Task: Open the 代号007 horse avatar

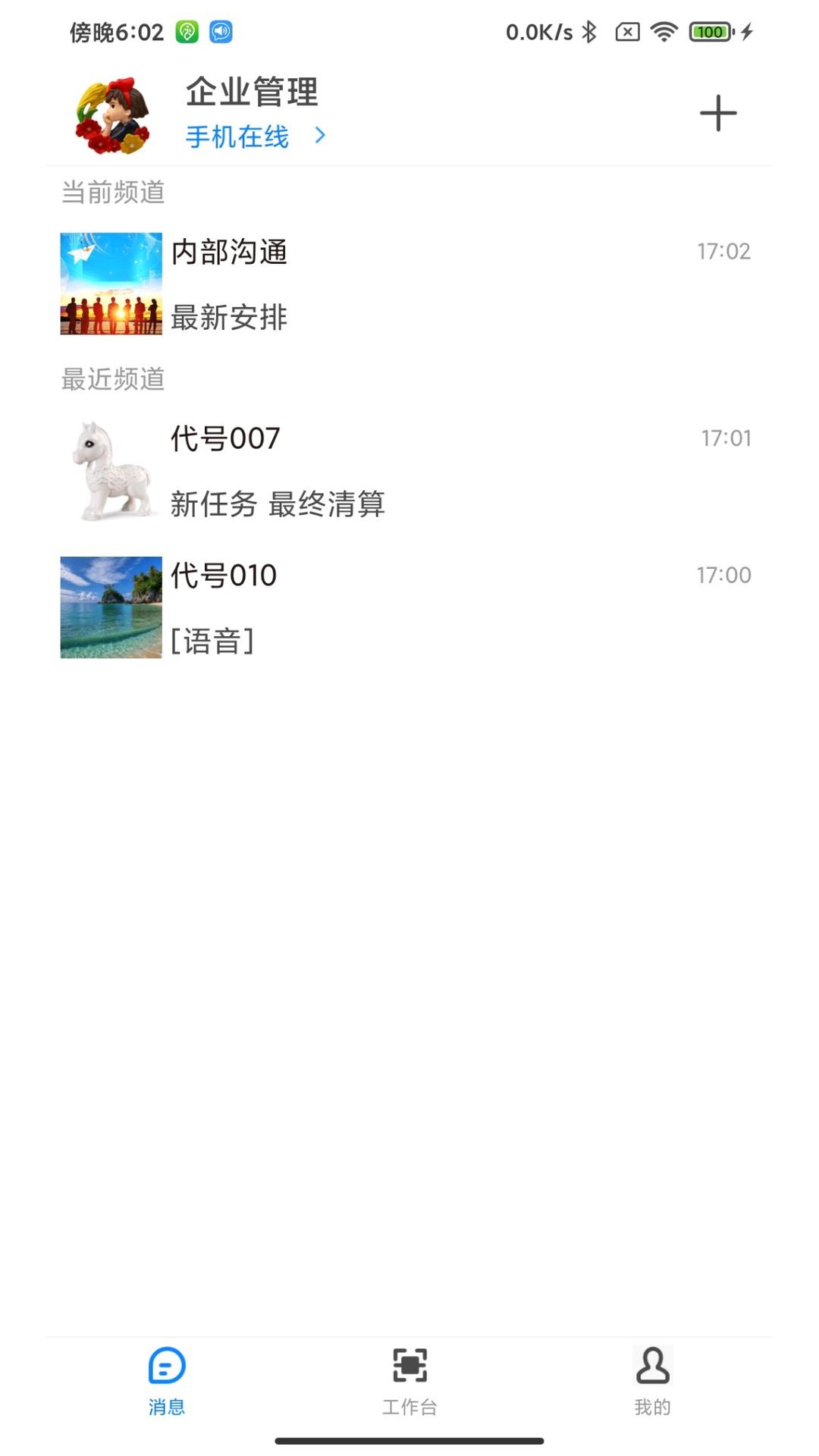Action: tap(111, 470)
